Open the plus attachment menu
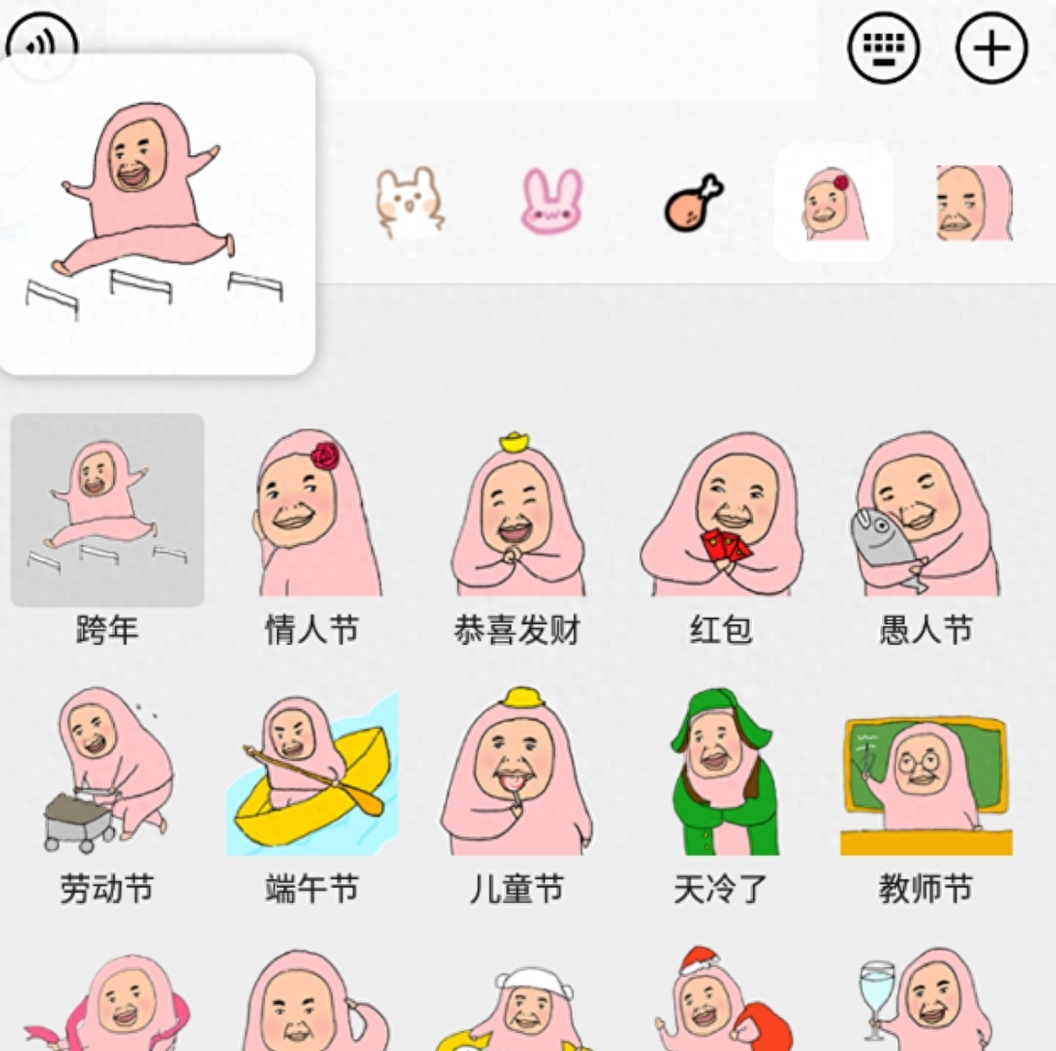Screen dimensions: 1056x1051 point(991,48)
